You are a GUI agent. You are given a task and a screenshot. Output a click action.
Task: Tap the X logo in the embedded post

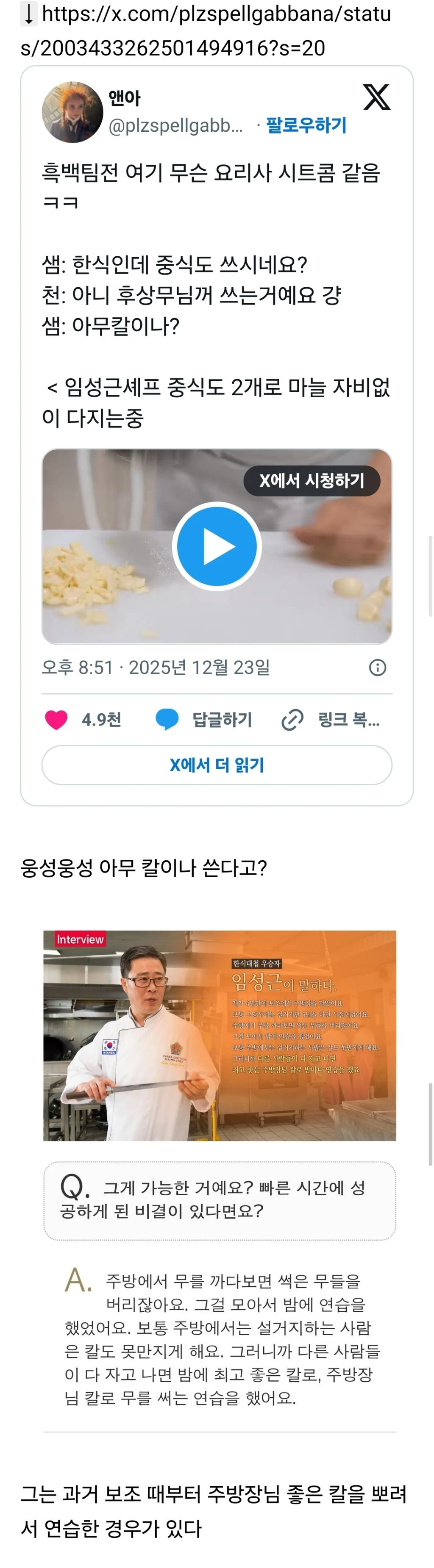376,97
